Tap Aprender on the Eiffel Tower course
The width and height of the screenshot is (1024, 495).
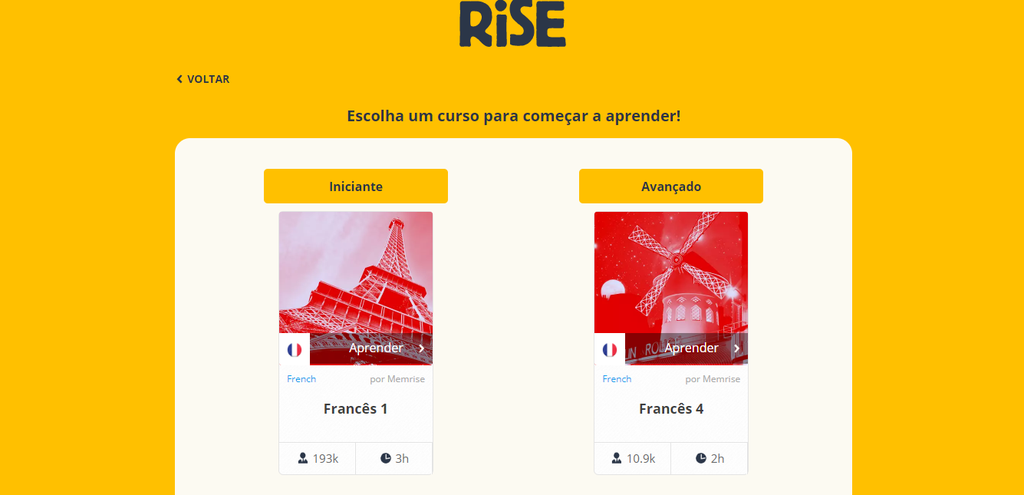(376, 348)
